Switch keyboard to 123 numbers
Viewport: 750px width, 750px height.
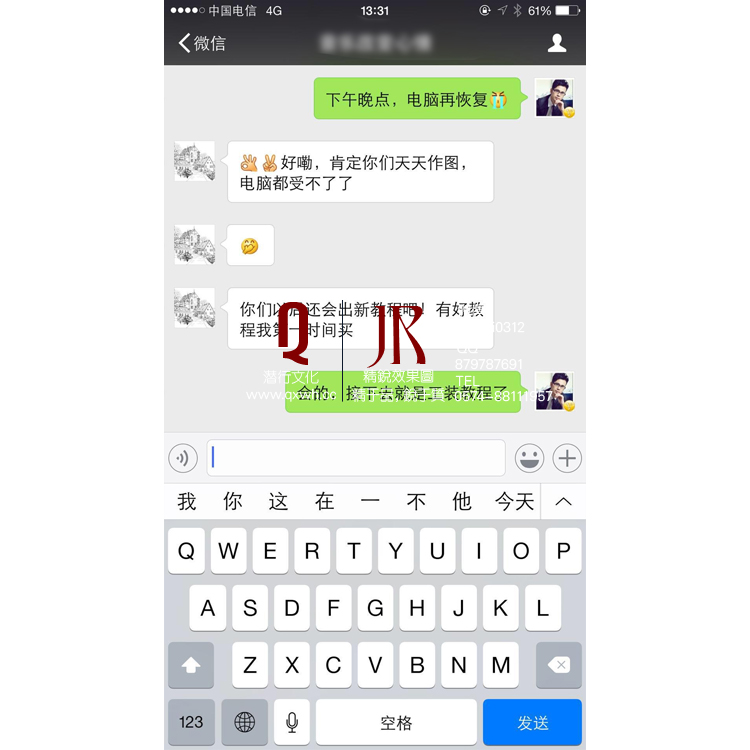tap(191, 722)
